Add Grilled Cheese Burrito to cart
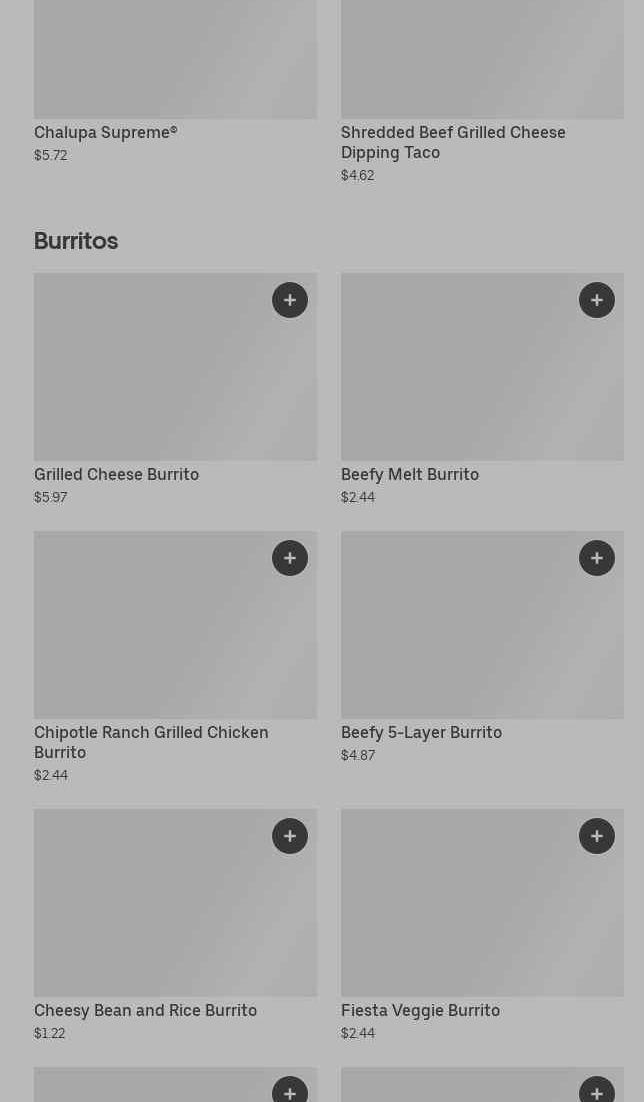 tap(290, 300)
